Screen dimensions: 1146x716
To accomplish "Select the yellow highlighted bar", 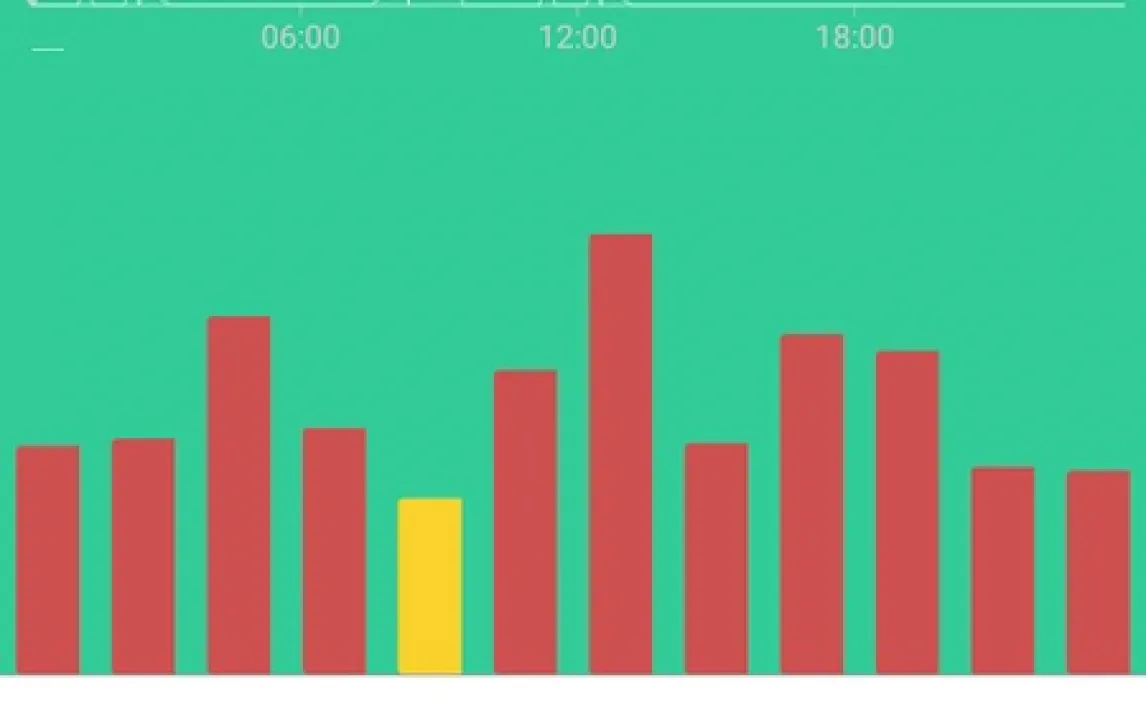I will point(430,586).
